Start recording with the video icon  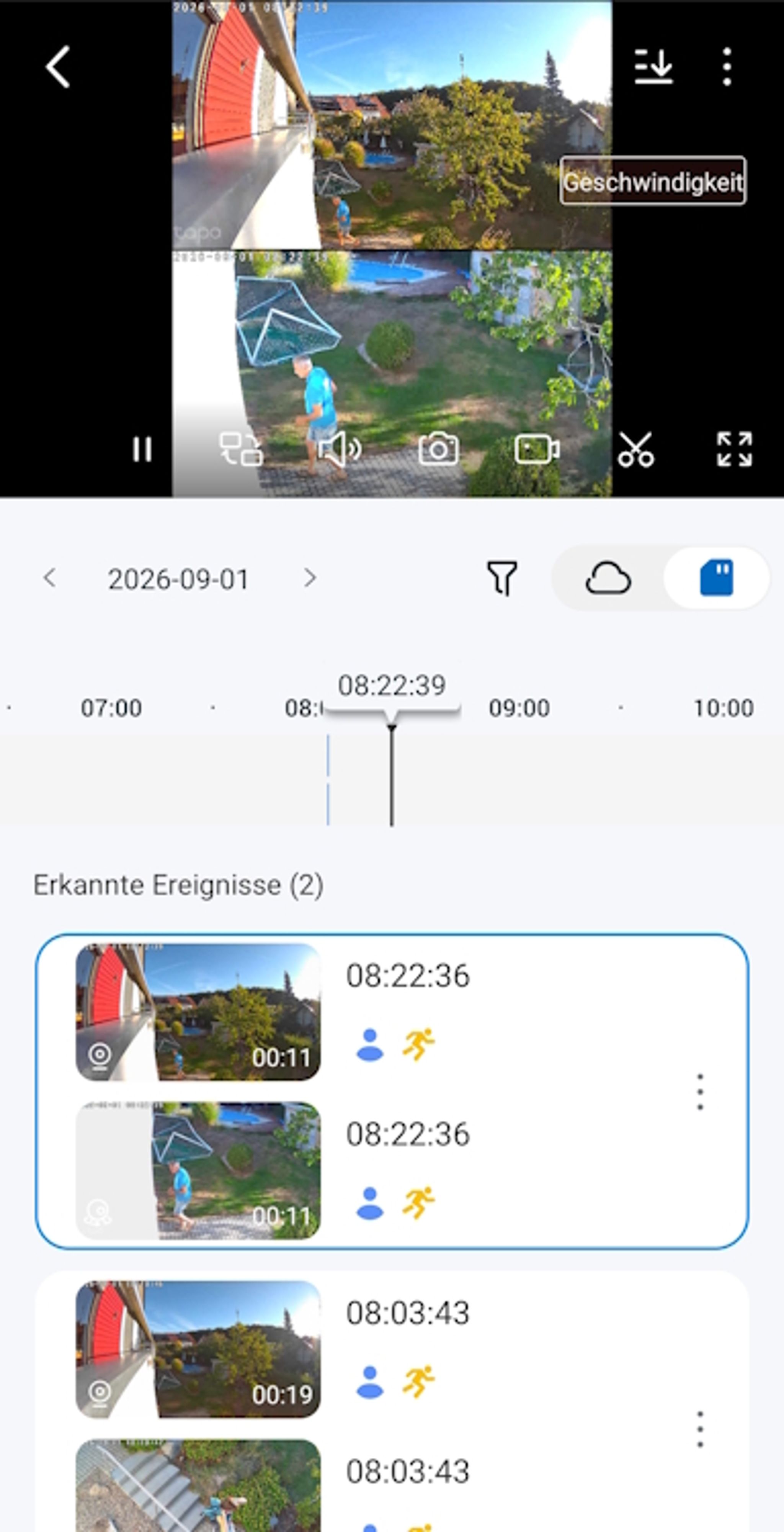tap(537, 449)
